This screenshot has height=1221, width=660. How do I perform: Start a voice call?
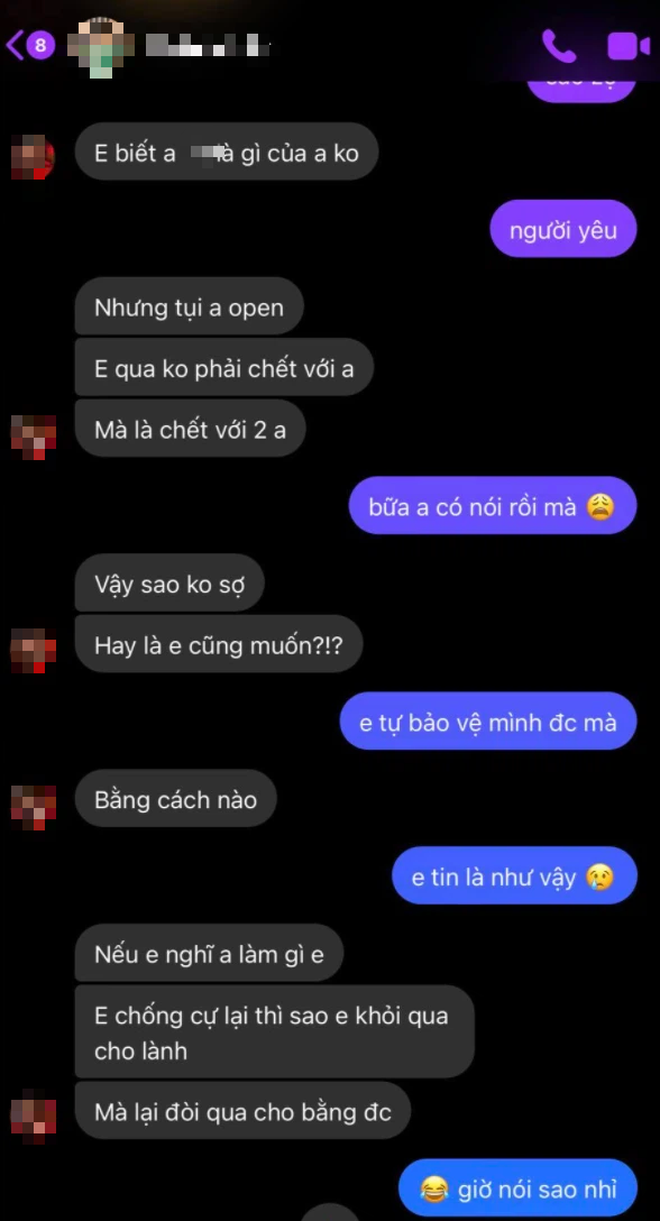tap(556, 45)
